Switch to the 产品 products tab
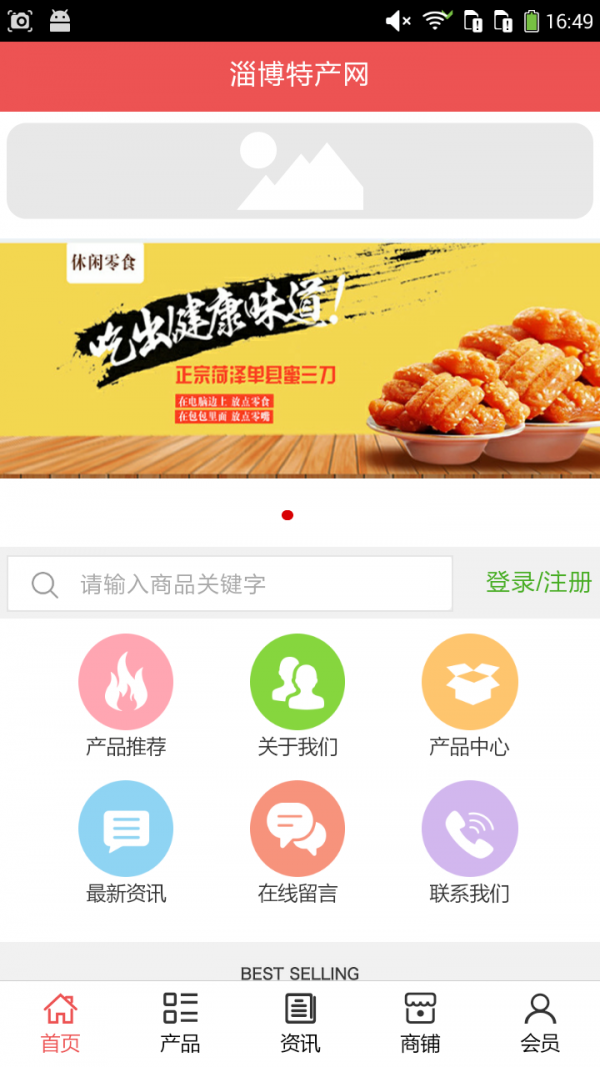The height and width of the screenshot is (1067, 600). (x=180, y=1023)
